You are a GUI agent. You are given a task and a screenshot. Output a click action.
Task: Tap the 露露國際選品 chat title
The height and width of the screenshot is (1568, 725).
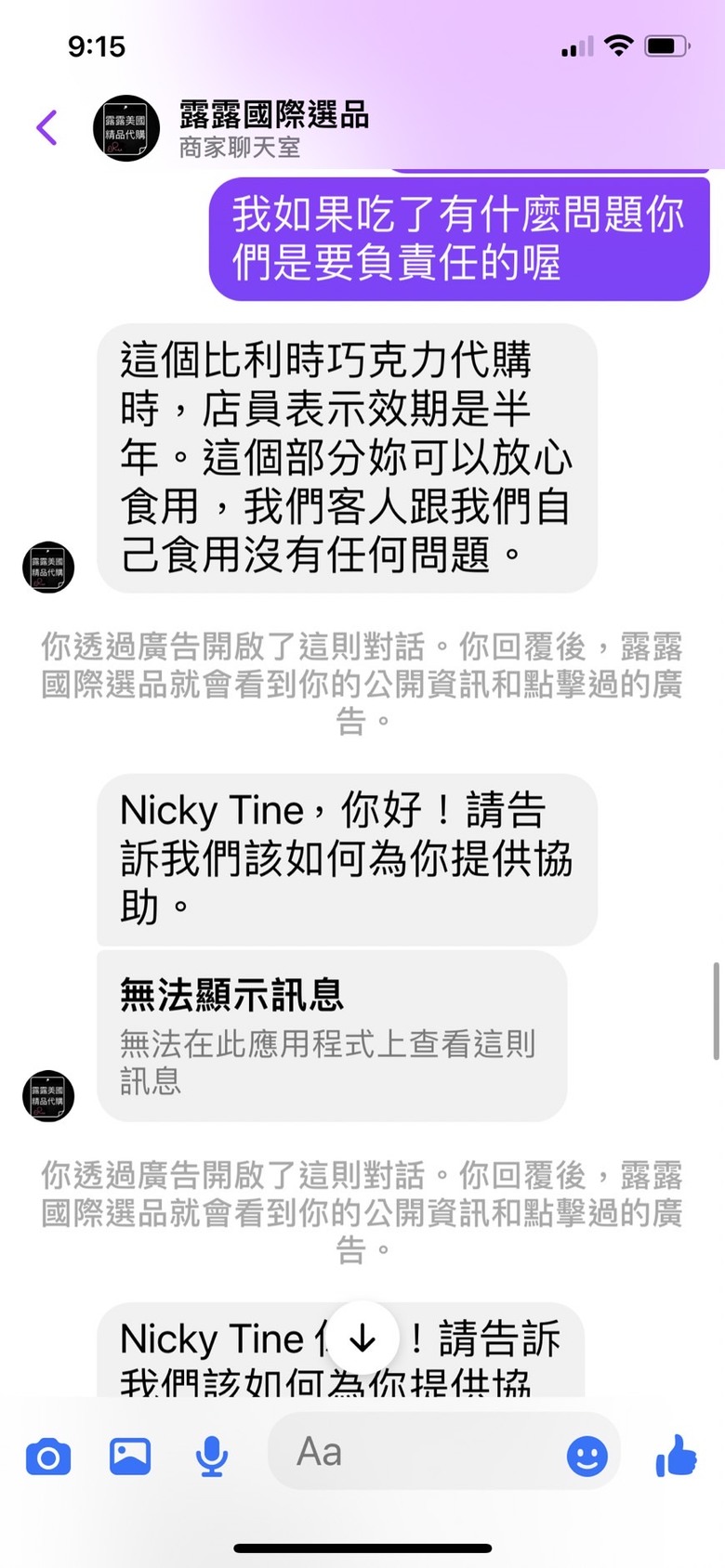[x=273, y=115]
